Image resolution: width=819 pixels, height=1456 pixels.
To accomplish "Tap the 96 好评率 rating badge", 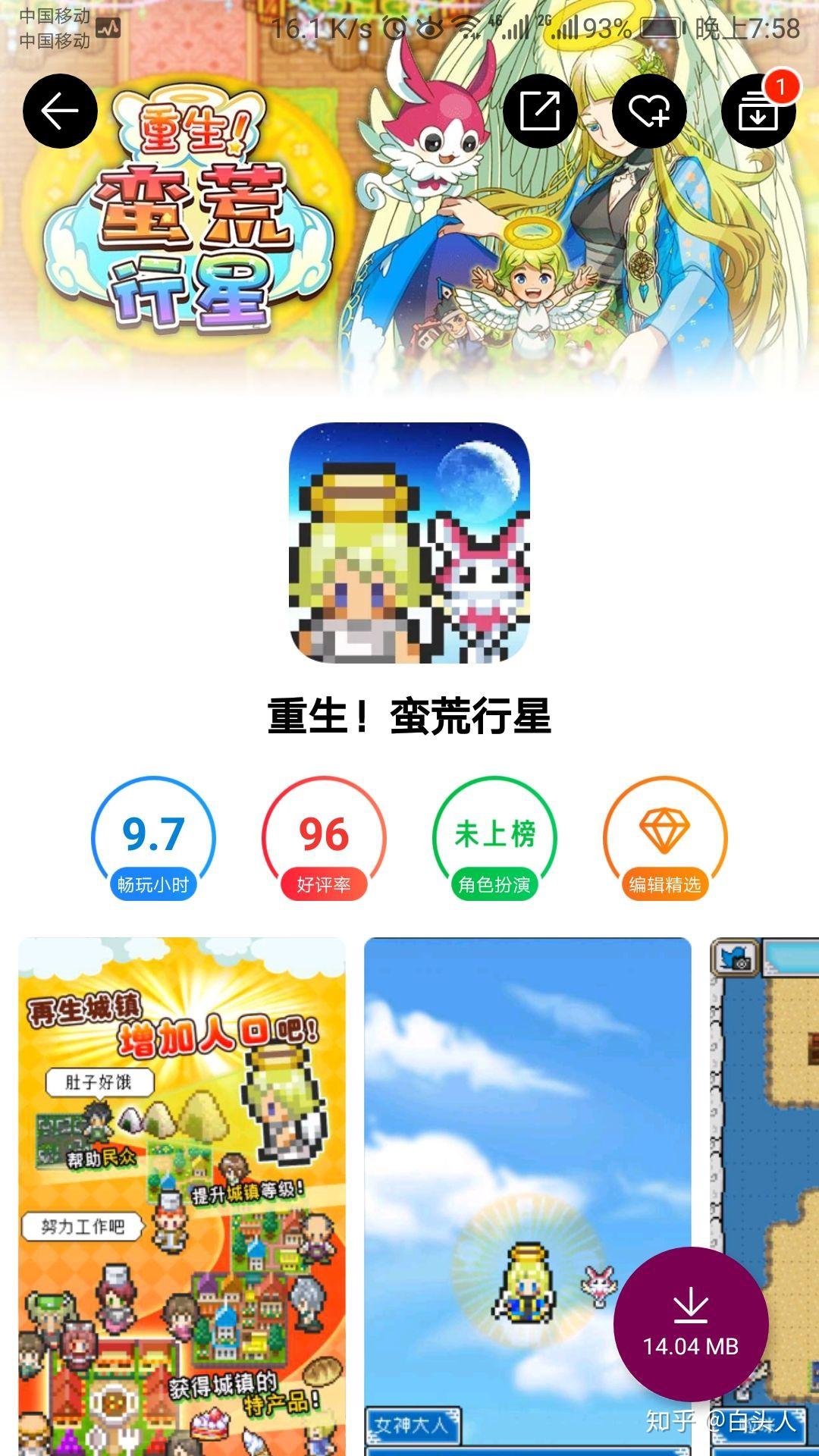I will coord(324,839).
